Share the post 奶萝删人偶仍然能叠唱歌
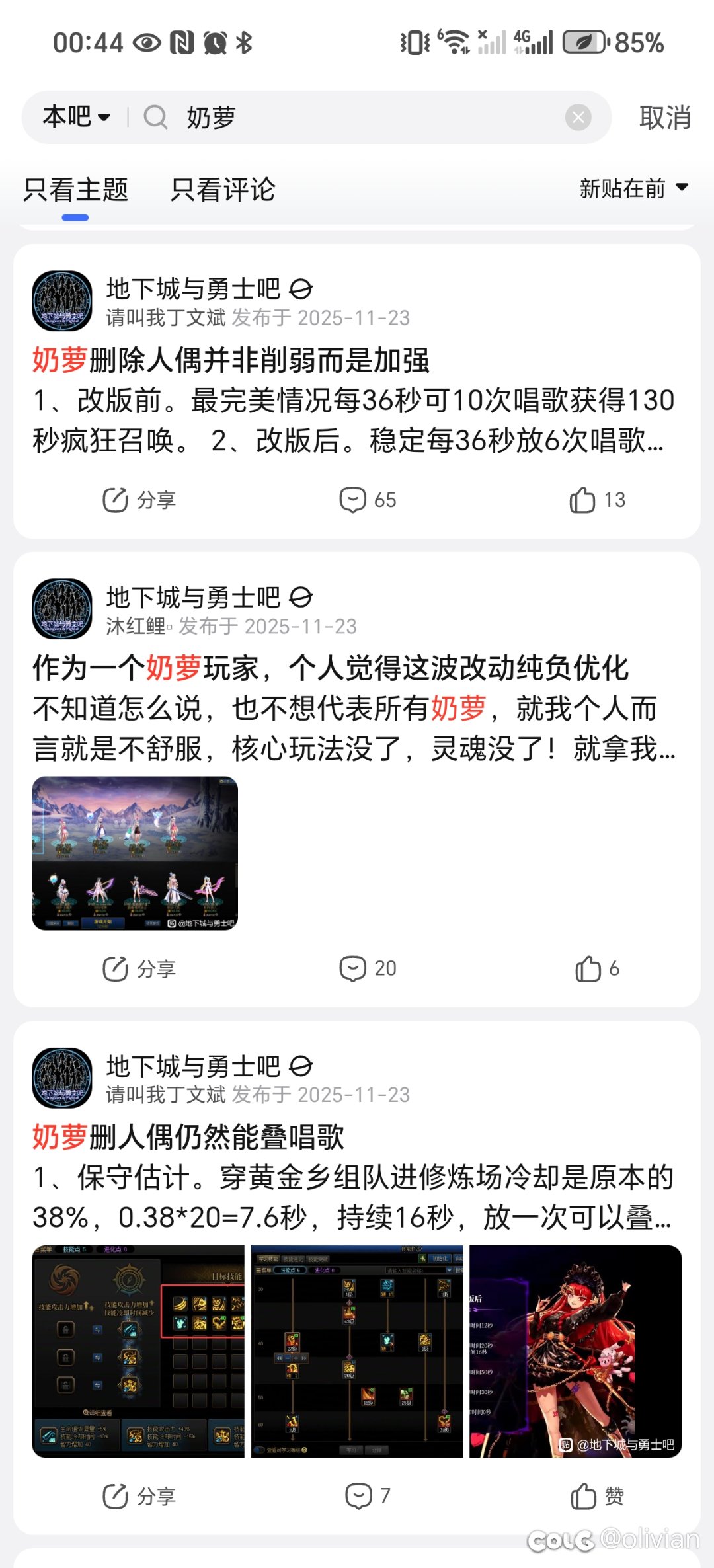 (x=139, y=1496)
